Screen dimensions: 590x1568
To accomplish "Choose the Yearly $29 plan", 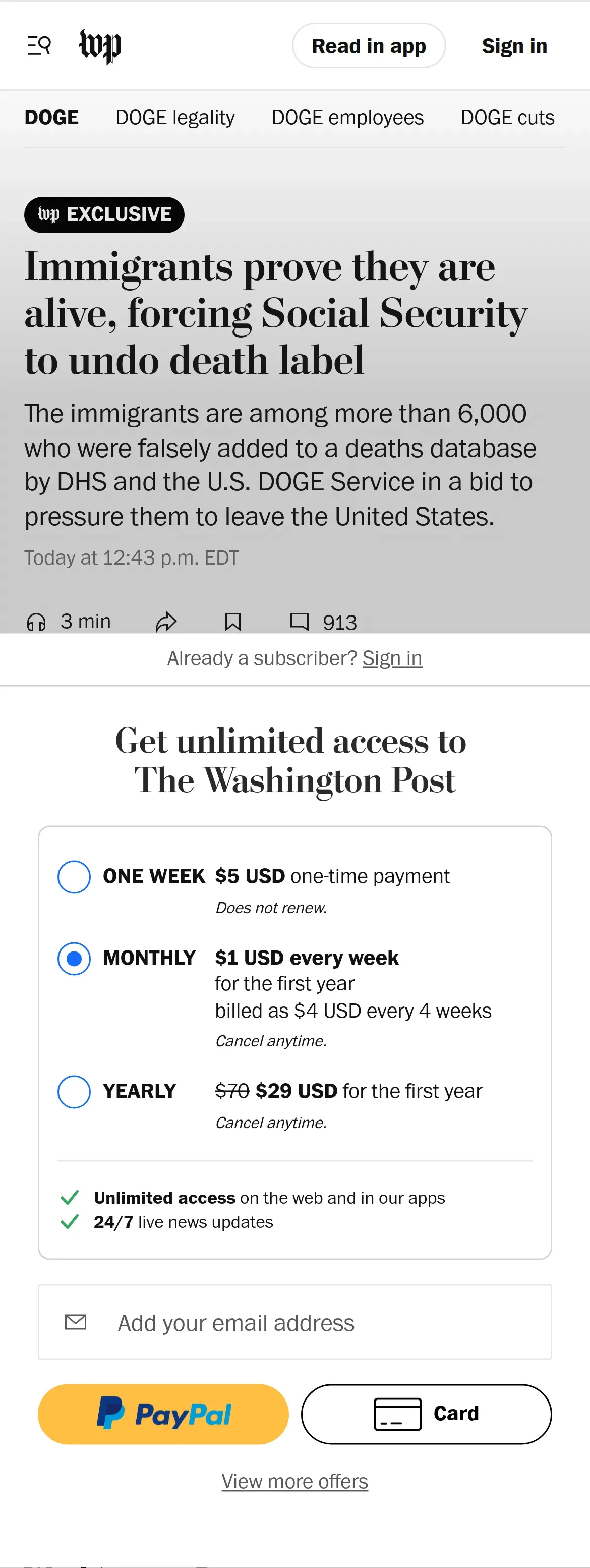I will point(74,1091).
